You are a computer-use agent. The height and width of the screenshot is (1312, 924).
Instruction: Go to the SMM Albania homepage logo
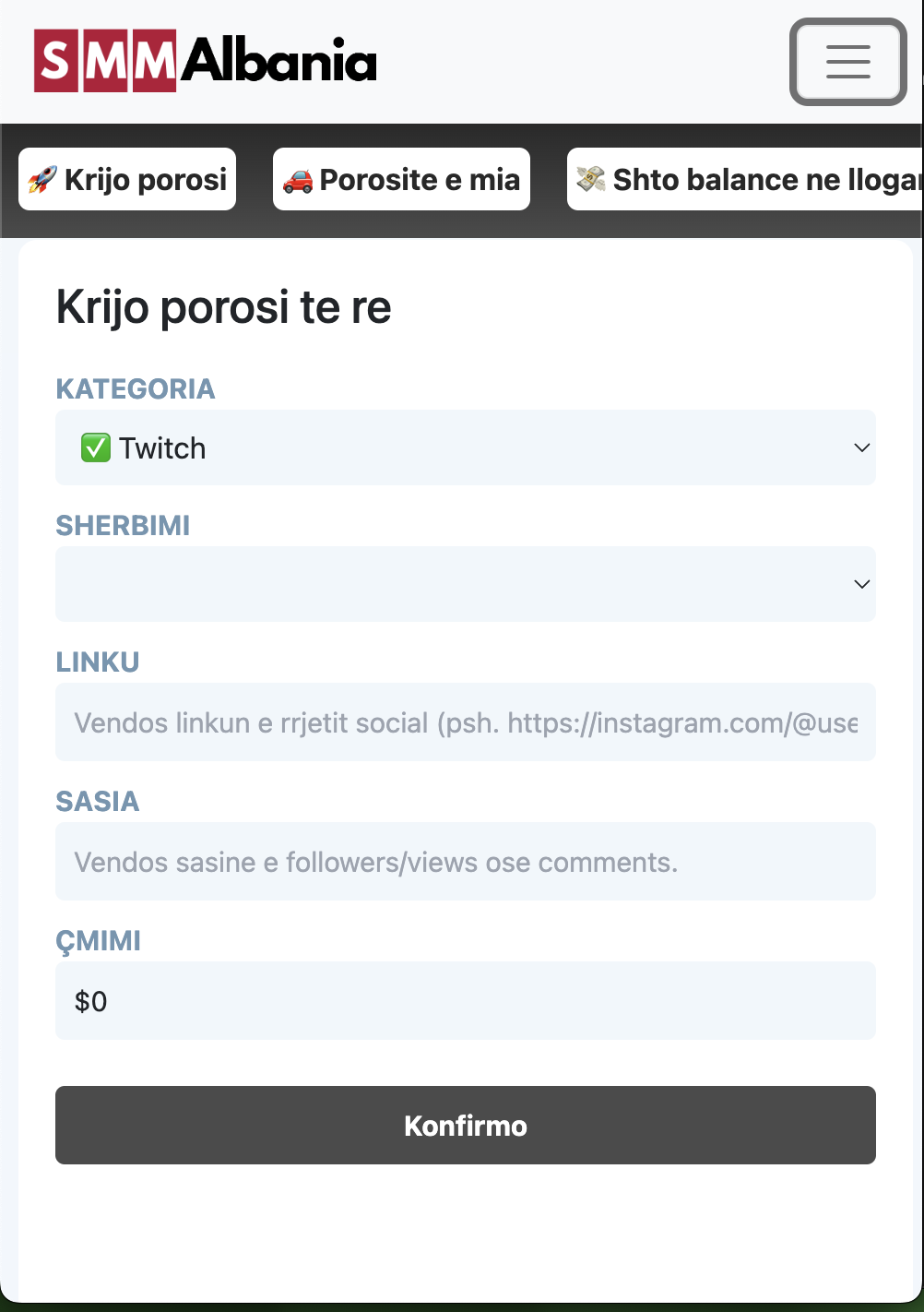point(206,61)
